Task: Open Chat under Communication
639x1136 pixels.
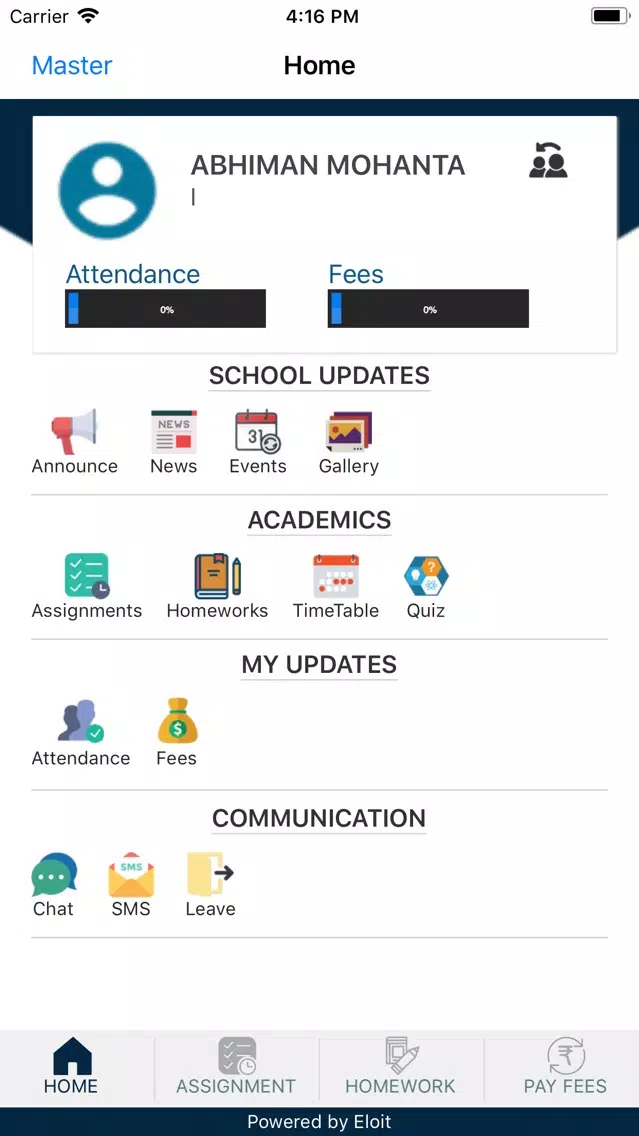Action: tap(54, 885)
